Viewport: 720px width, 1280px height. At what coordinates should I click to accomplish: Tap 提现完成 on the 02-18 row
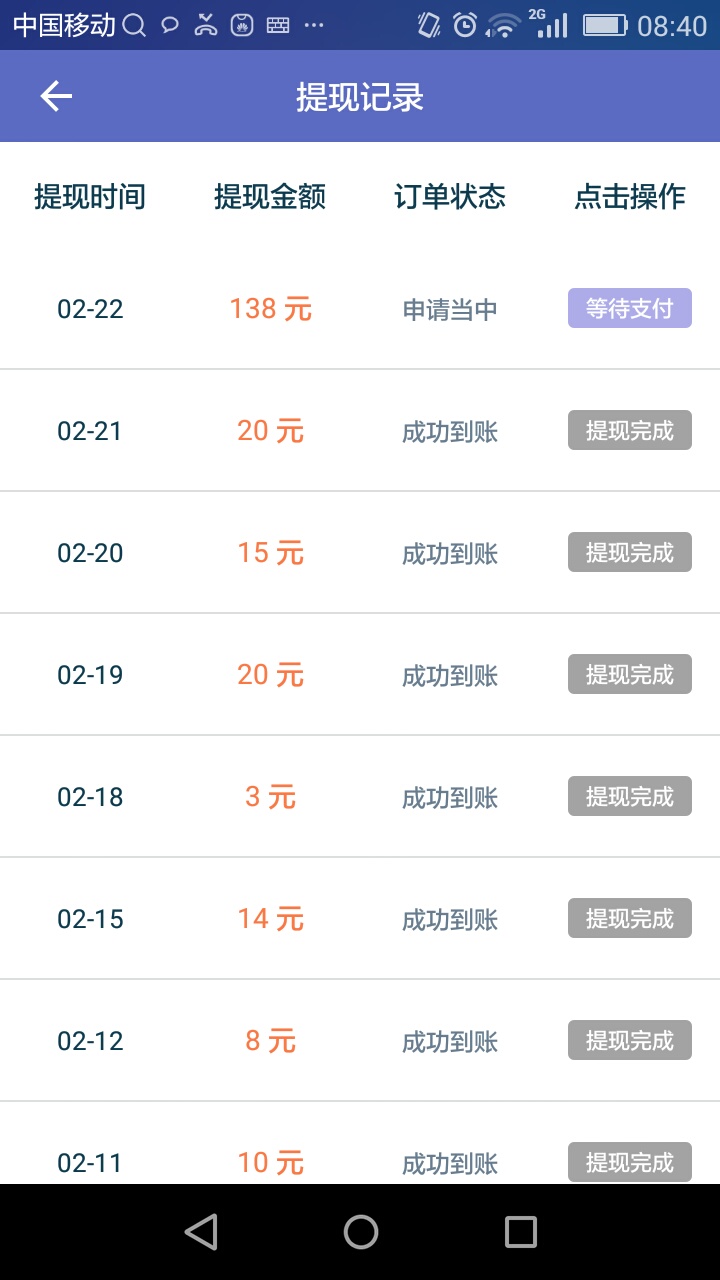pos(630,796)
